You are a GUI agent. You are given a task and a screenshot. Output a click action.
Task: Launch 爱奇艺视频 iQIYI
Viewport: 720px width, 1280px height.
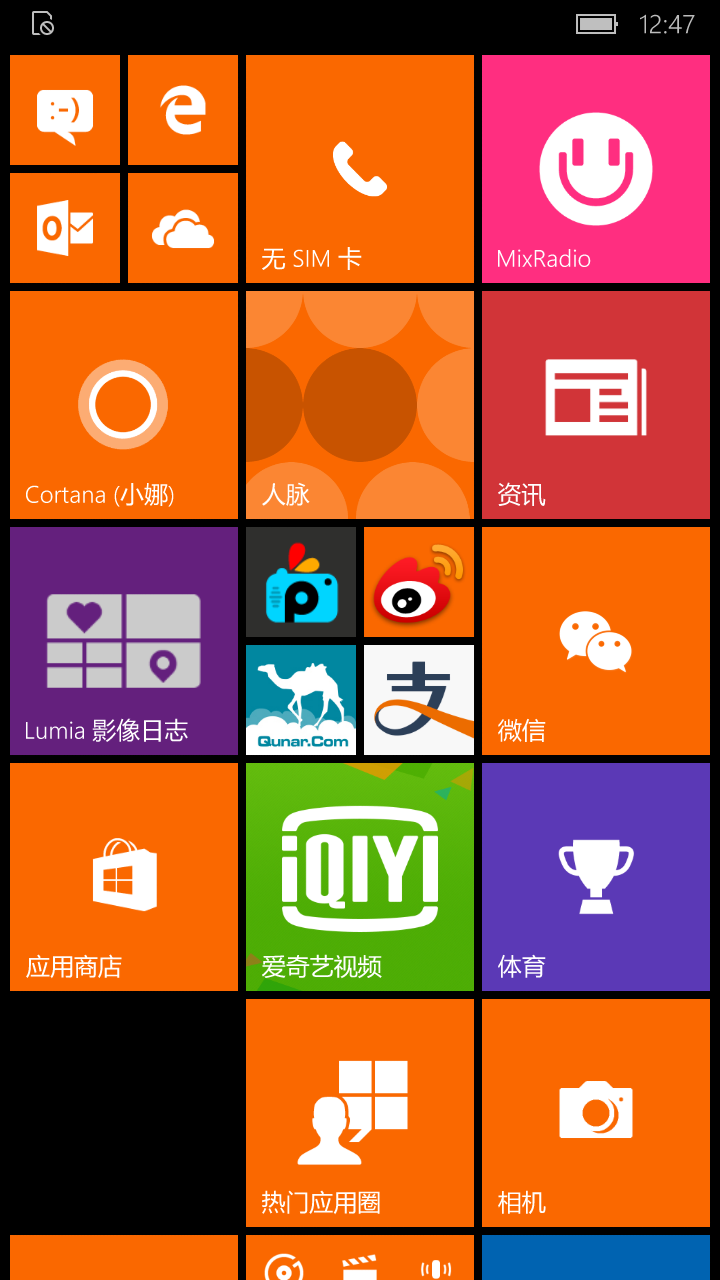[360, 877]
